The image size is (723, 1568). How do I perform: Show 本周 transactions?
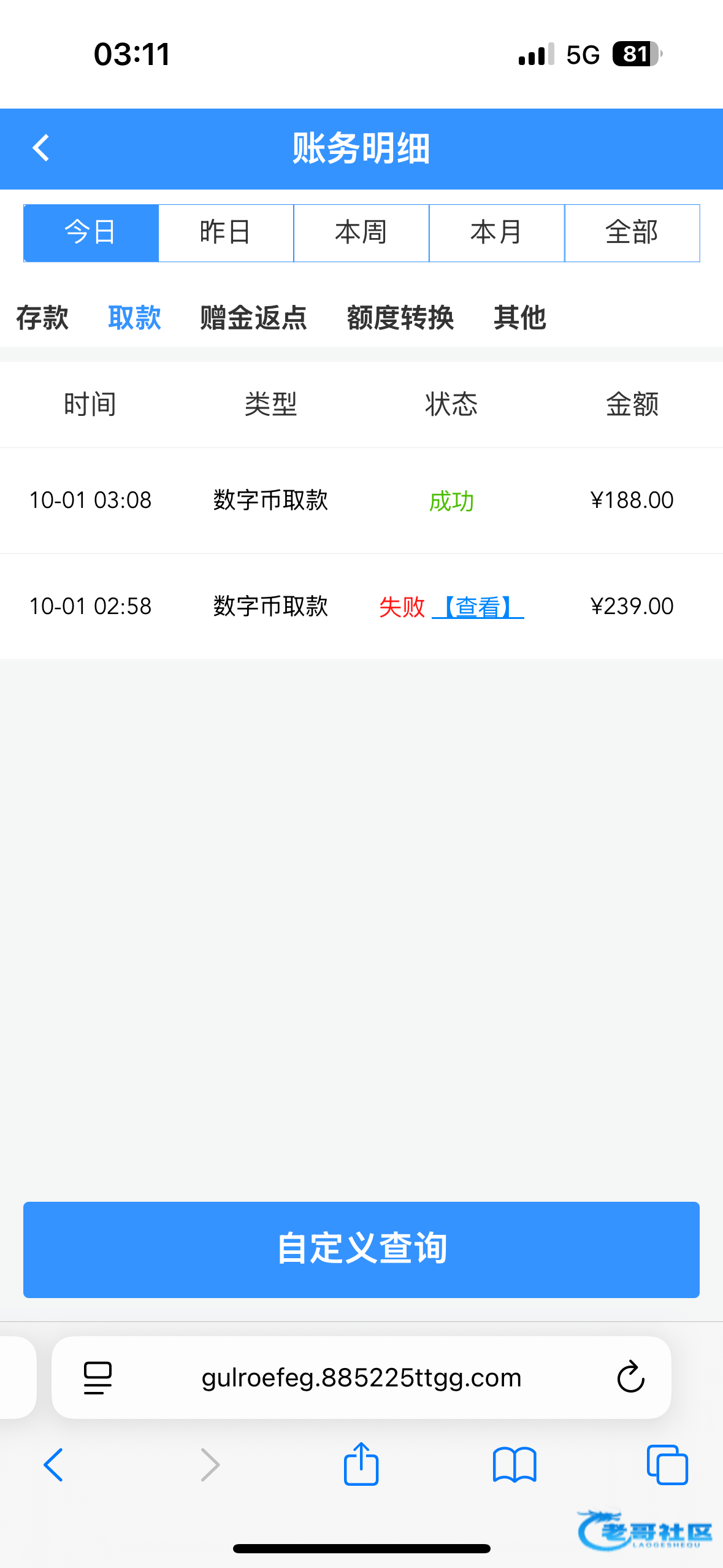(361, 233)
